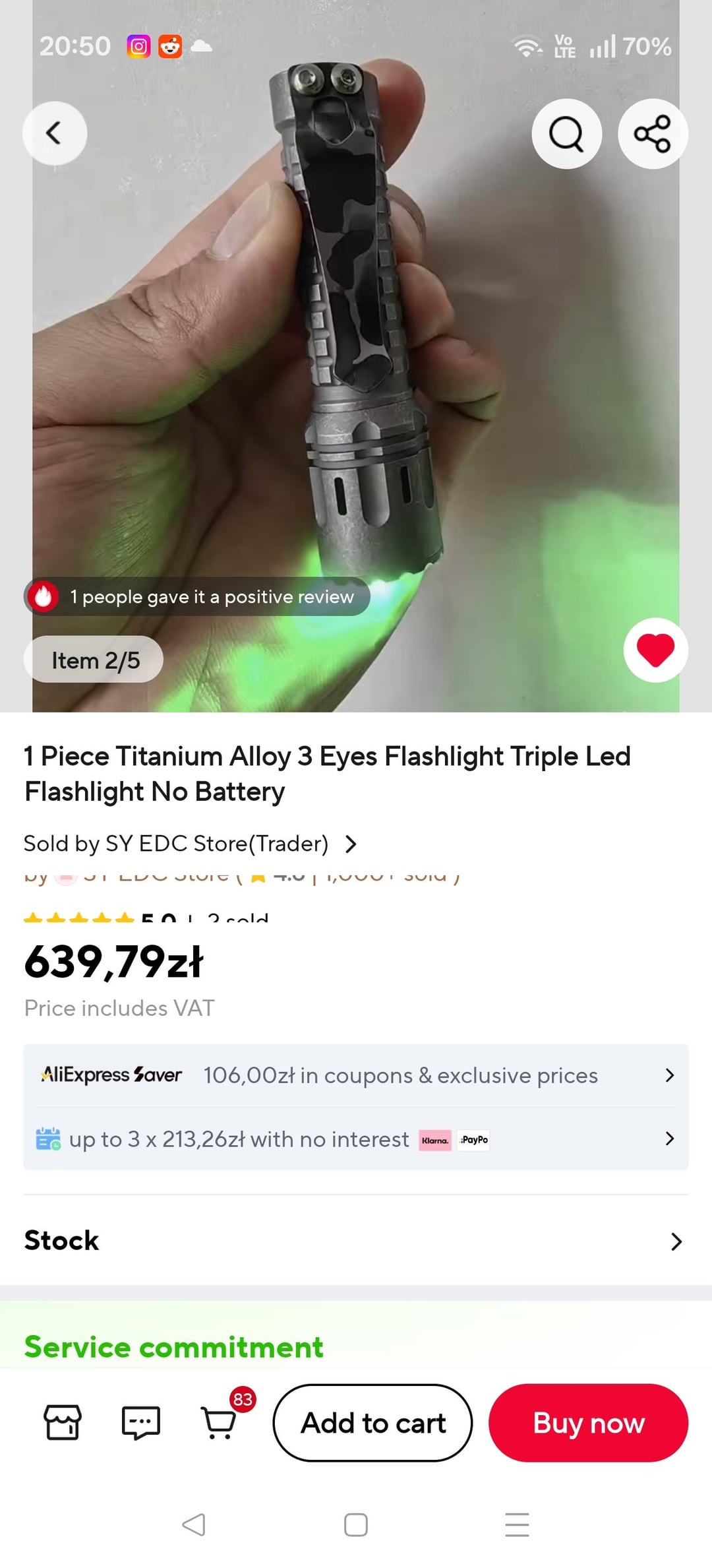Visit the store via the shop icon
Image resolution: width=712 pixels, height=1568 pixels.
(x=63, y=1422)
